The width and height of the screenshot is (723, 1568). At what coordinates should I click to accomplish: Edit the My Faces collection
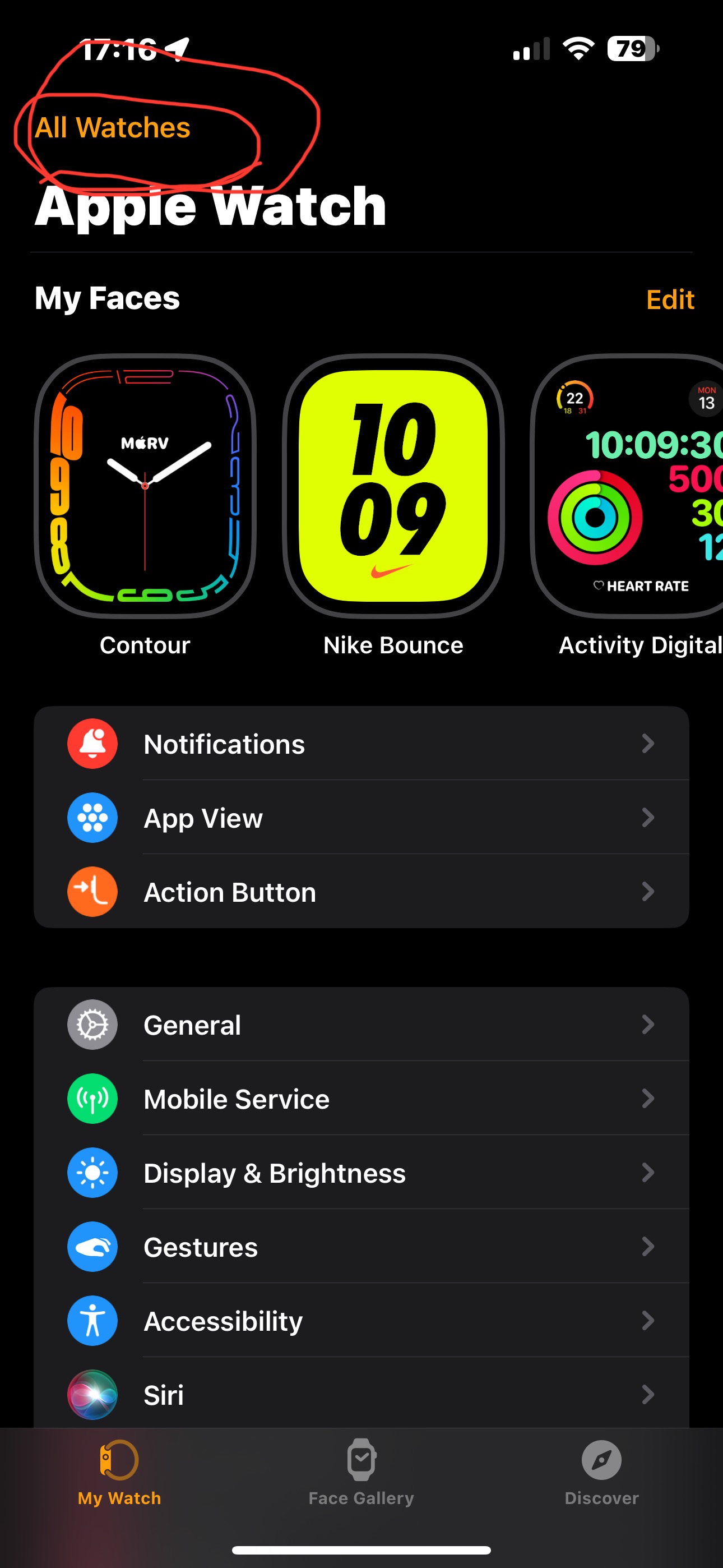[x=669, y=299]
